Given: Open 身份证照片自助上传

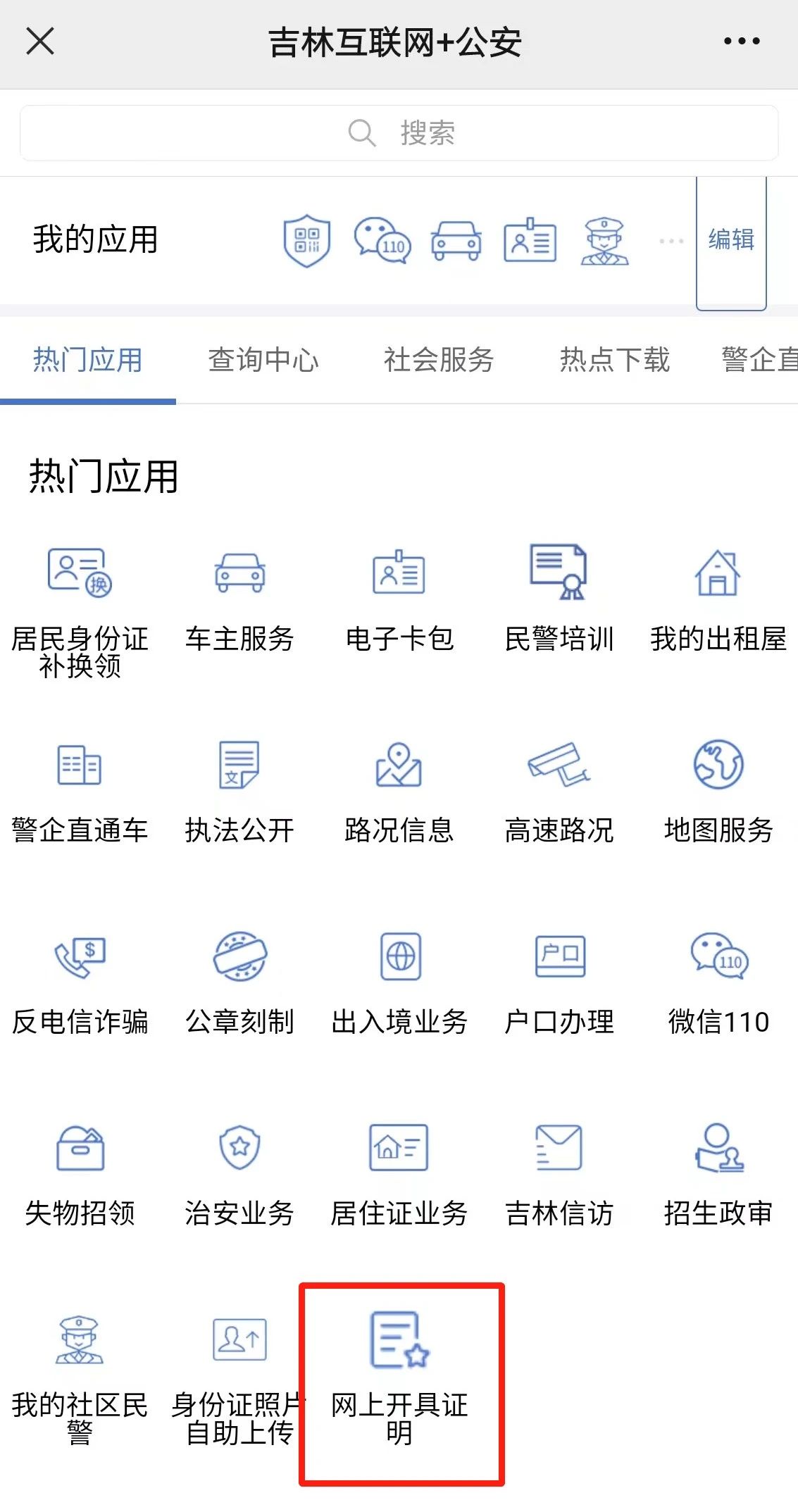Looking at the screenshot, I should click(239, 1378).
